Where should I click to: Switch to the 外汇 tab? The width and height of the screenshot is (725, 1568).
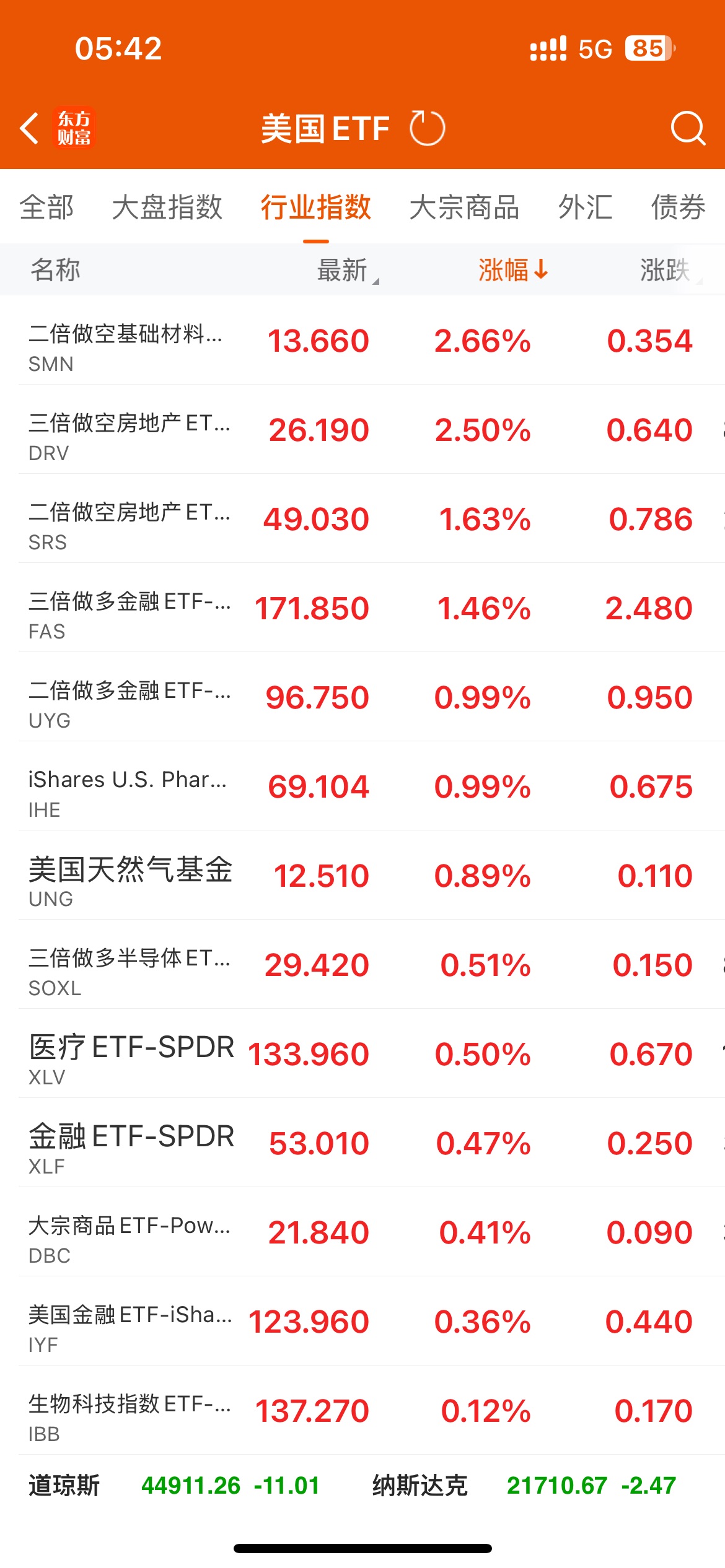585,207
